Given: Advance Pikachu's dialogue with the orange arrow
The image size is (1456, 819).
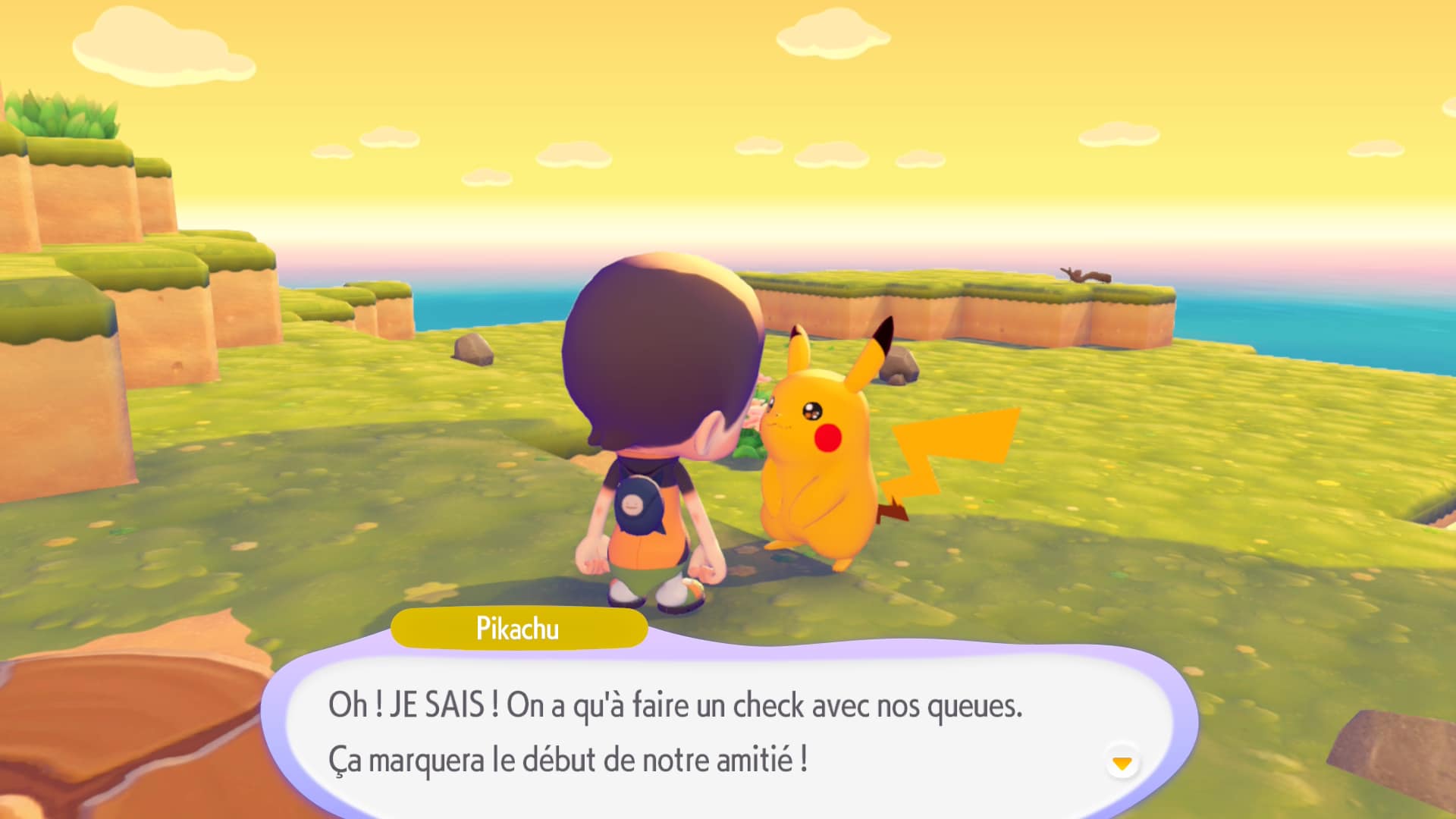Looking at the screenshot, I should (1122, 762).
